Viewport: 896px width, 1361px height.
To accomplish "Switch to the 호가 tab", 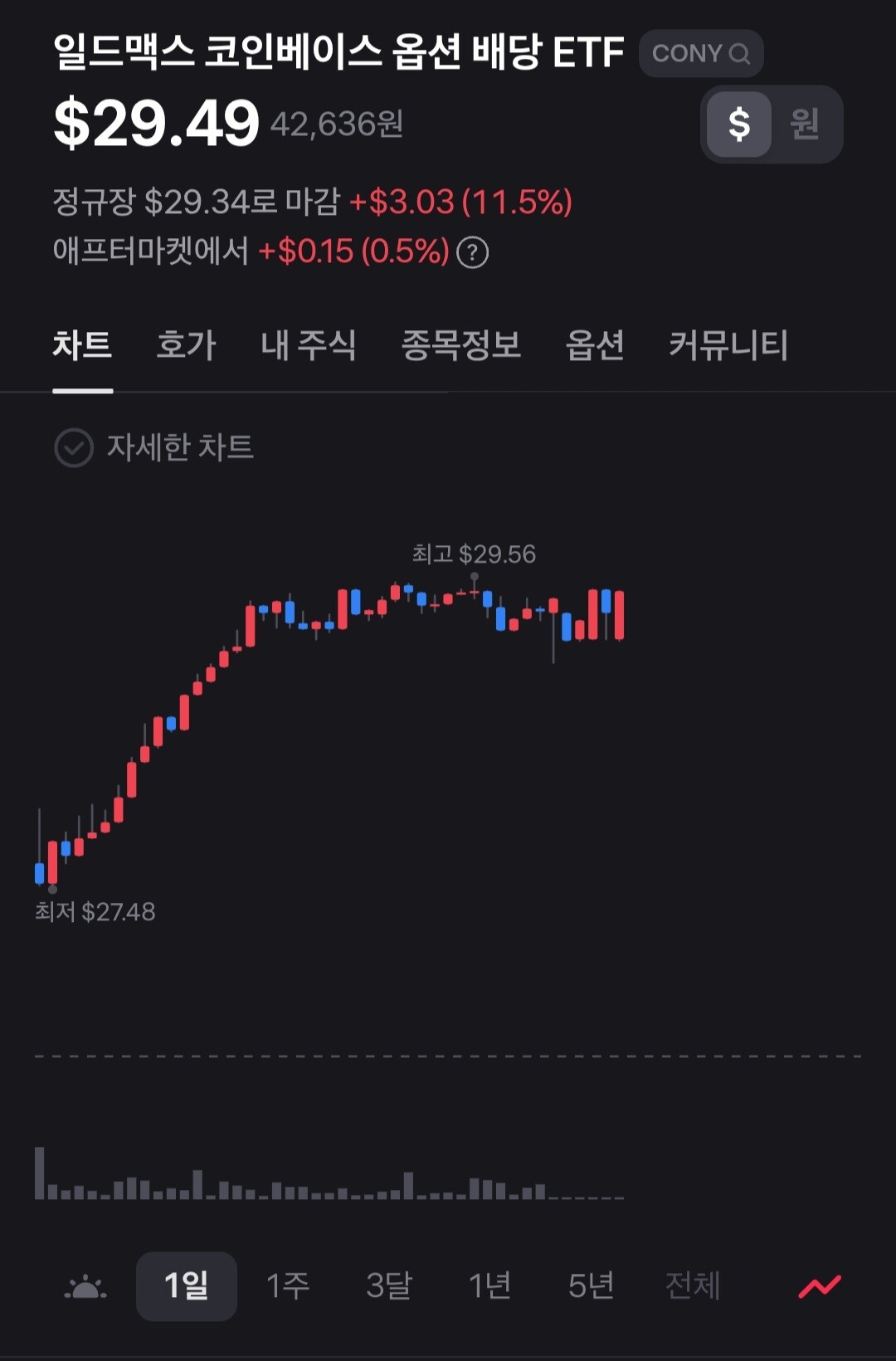I will tap(186, 345).
